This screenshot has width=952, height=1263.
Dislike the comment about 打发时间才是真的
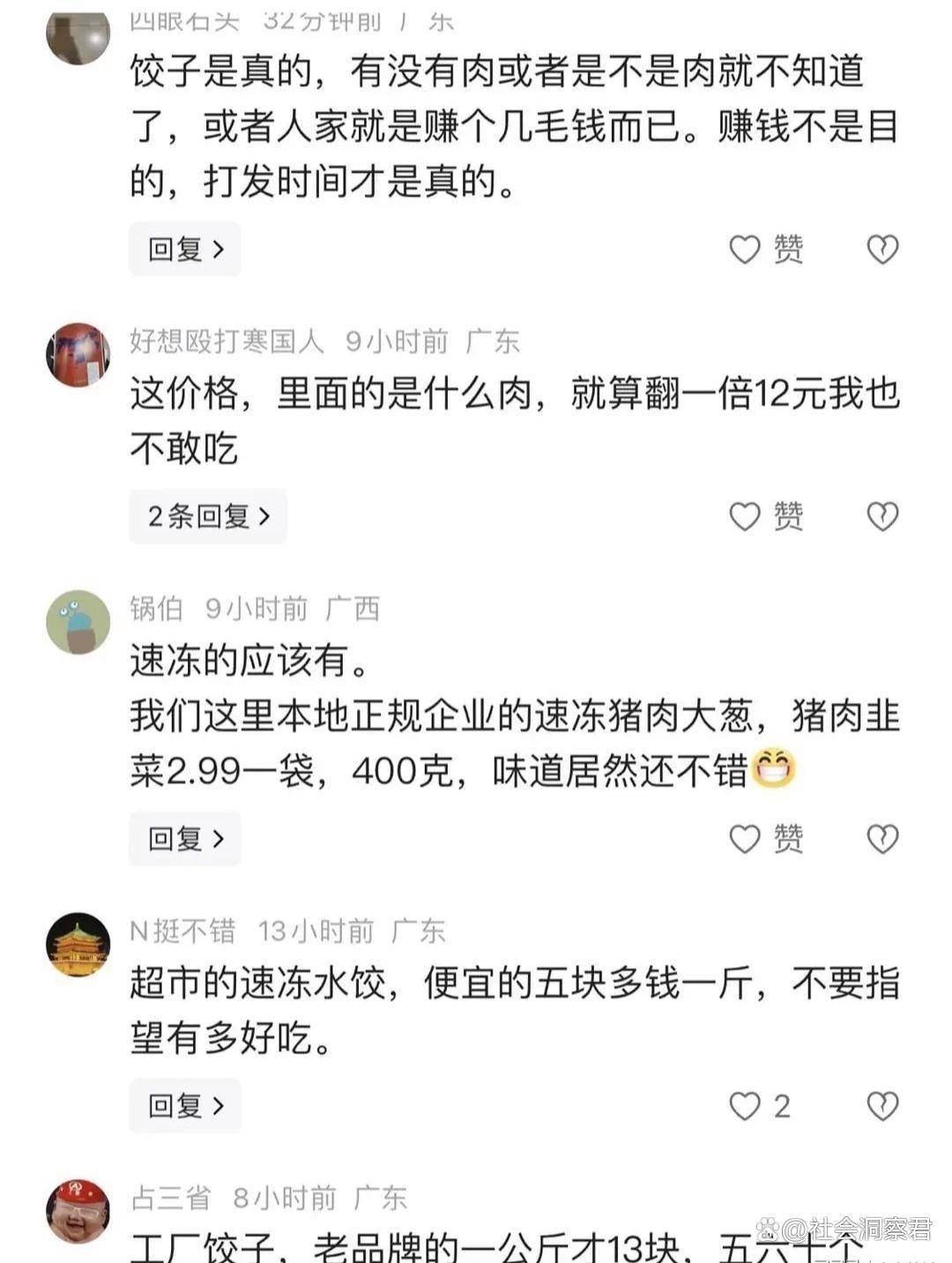point(882,249)
